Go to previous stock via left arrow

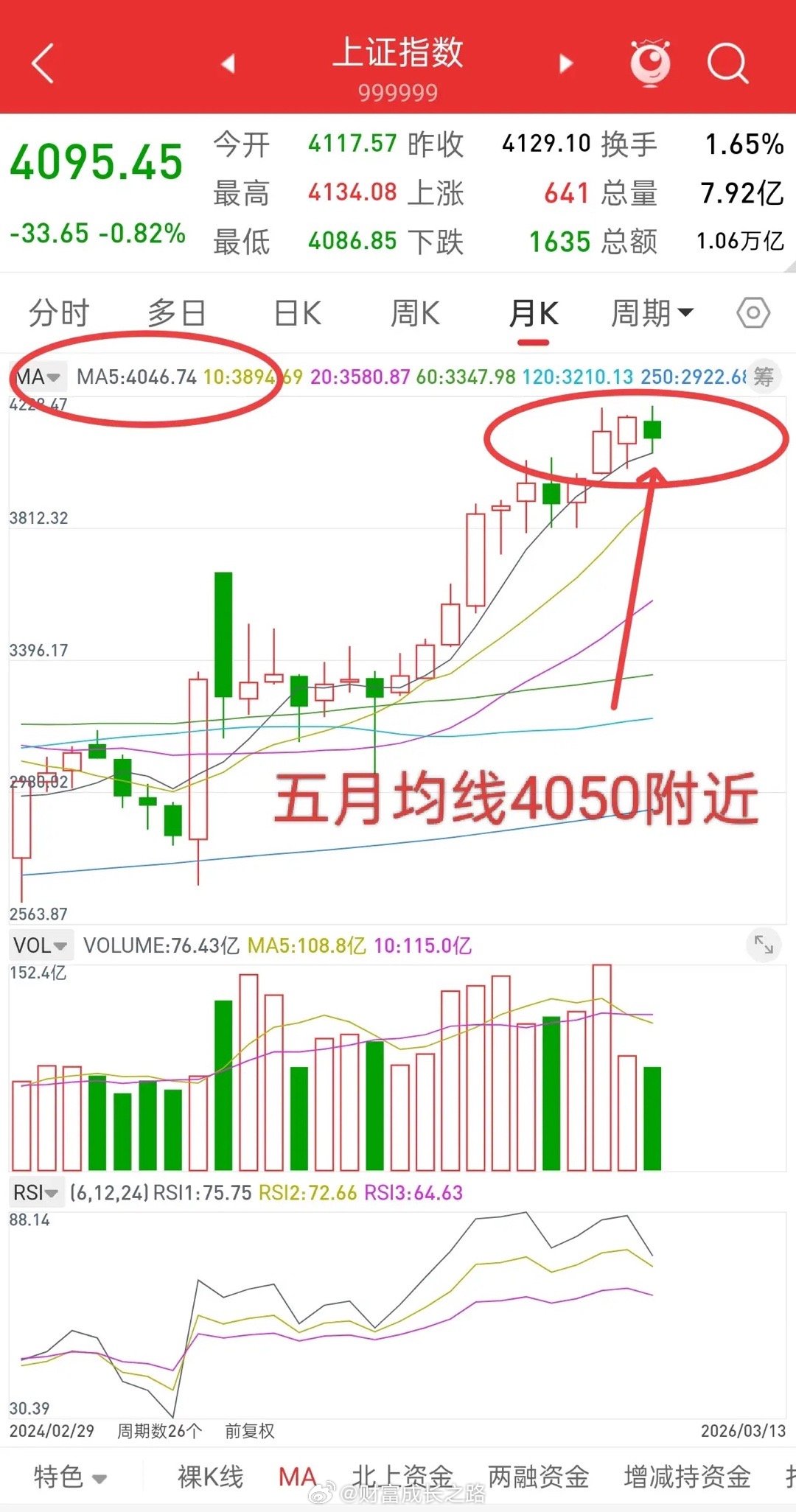pyautogui.click(x=229, y=65)
